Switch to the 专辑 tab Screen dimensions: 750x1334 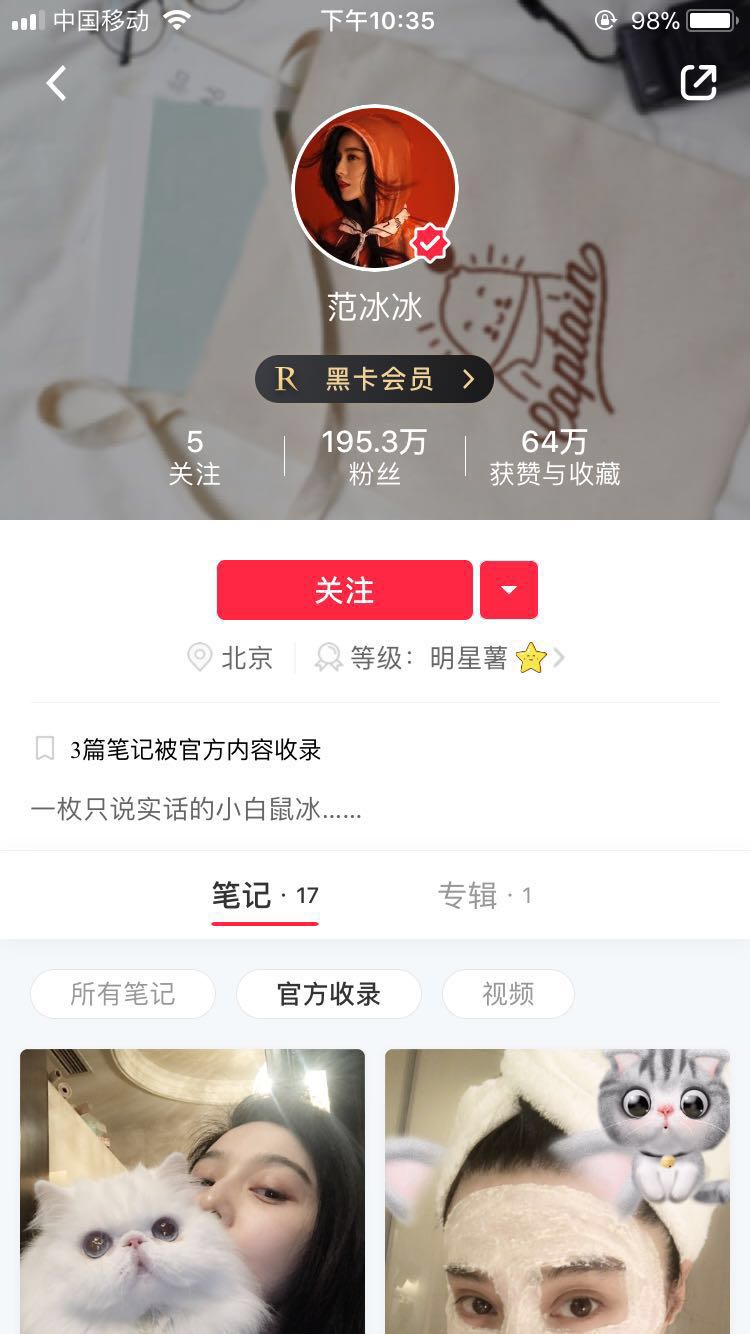tap(484, 895)
